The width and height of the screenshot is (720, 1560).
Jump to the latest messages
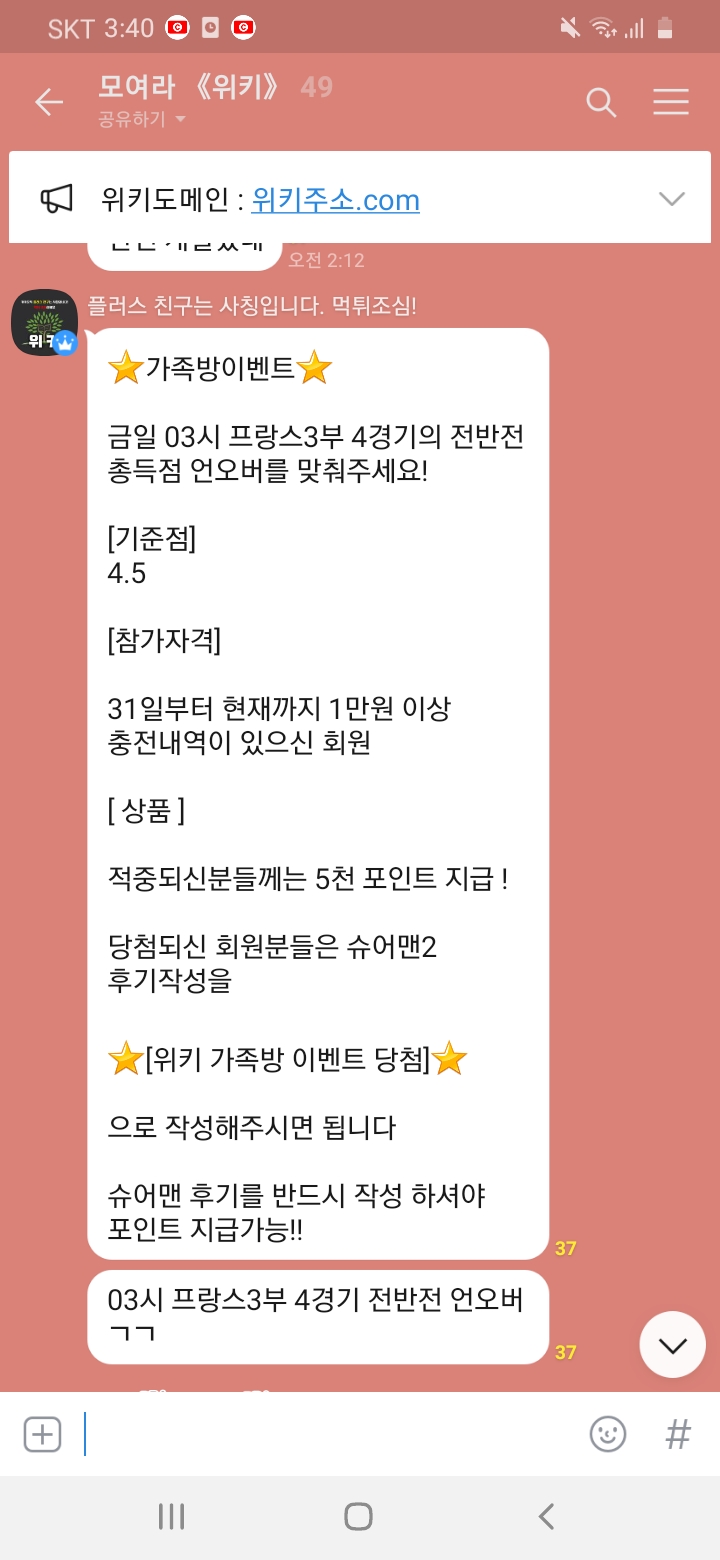click(x=672, y=1345)
